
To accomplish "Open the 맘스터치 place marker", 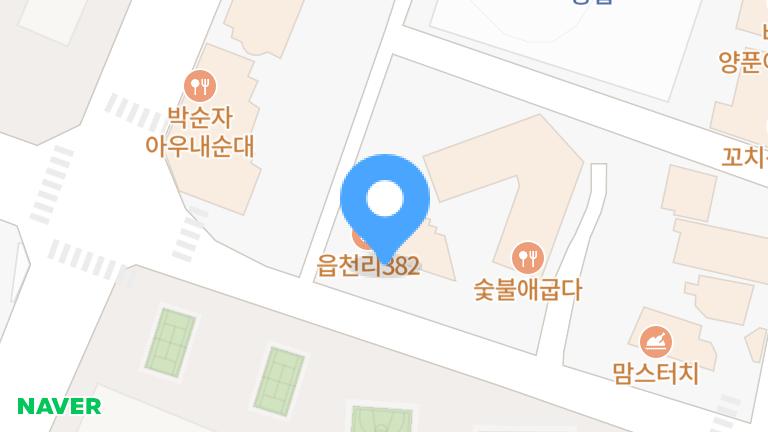I will [x=655, y=342].
